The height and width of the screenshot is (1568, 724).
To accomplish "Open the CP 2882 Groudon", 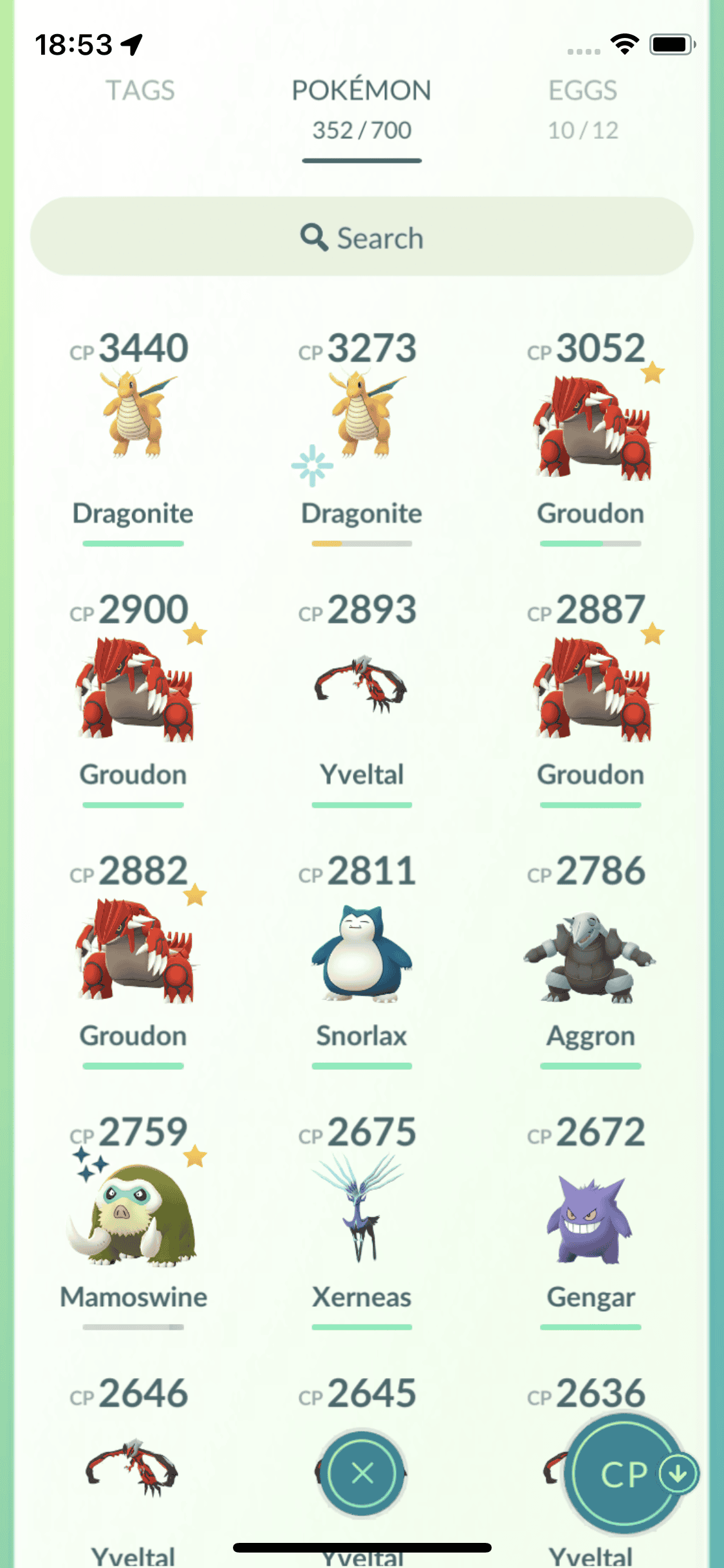I will (x=134, y=950).
